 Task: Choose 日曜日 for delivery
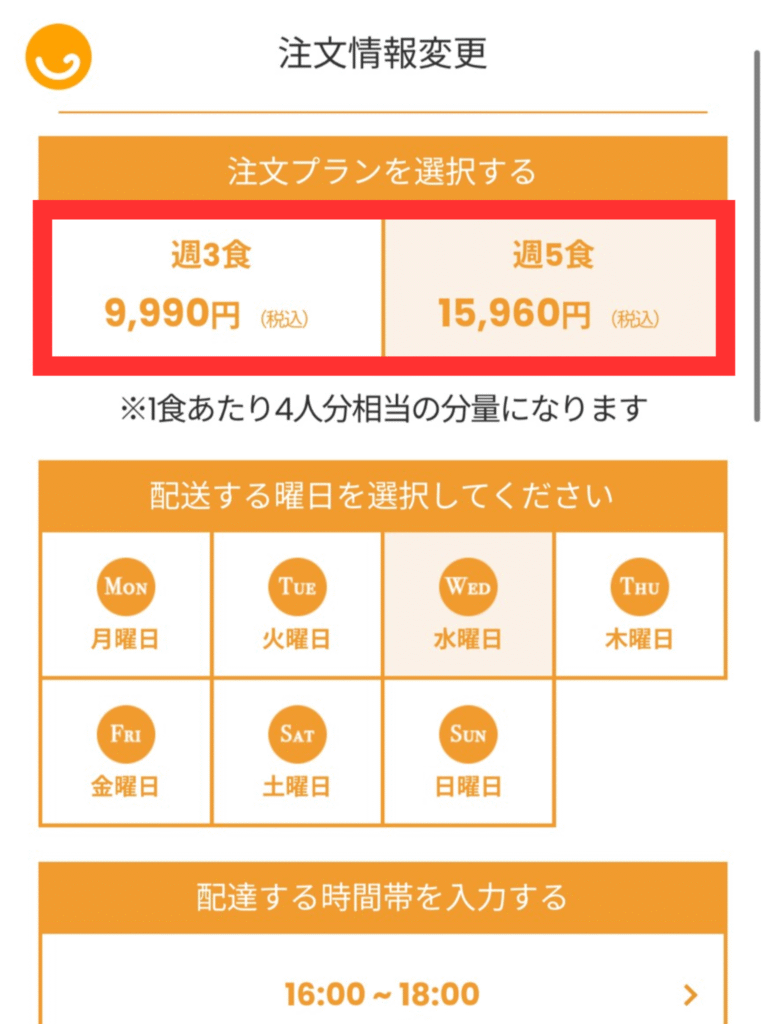(468, 752)
